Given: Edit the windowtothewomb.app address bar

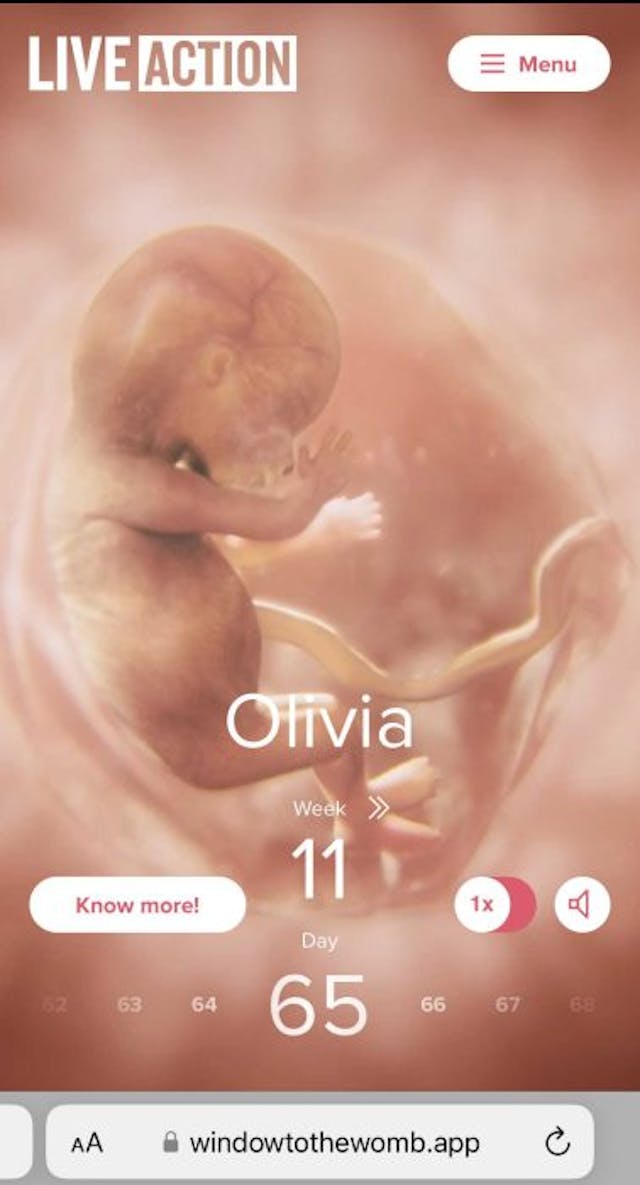Looking at the screenshot, I should coord(334,1142).
